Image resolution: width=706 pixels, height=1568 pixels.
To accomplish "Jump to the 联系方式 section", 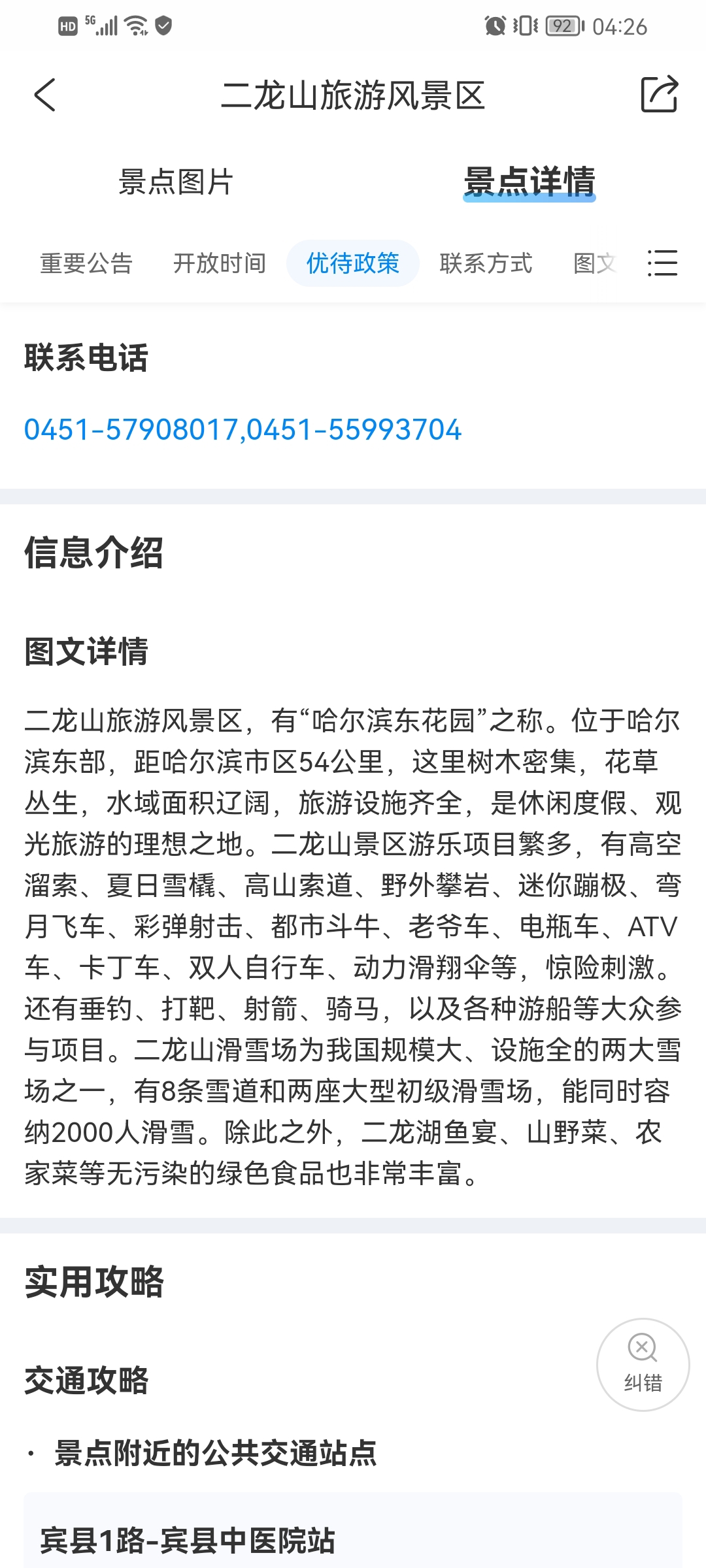I will [x=486, y=263].
